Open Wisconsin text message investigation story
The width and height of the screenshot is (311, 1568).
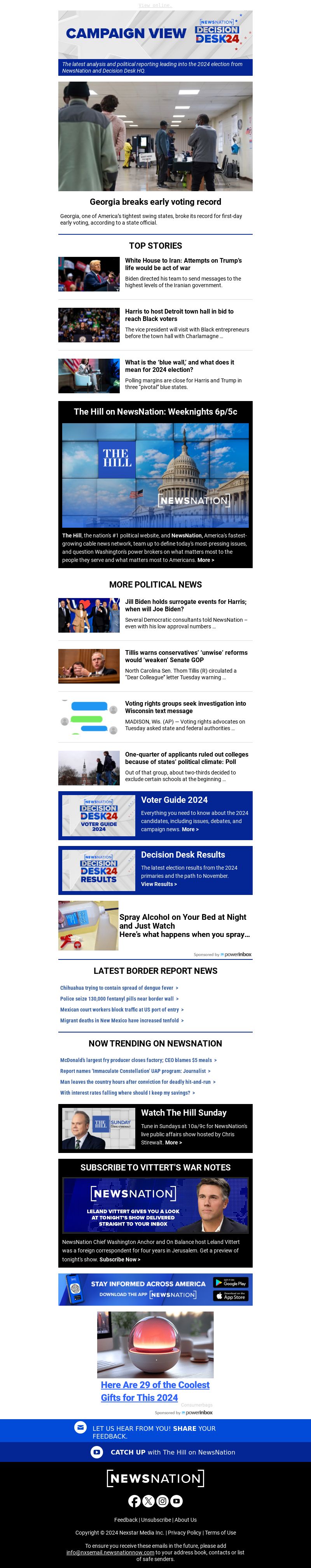tap(185, 707)
